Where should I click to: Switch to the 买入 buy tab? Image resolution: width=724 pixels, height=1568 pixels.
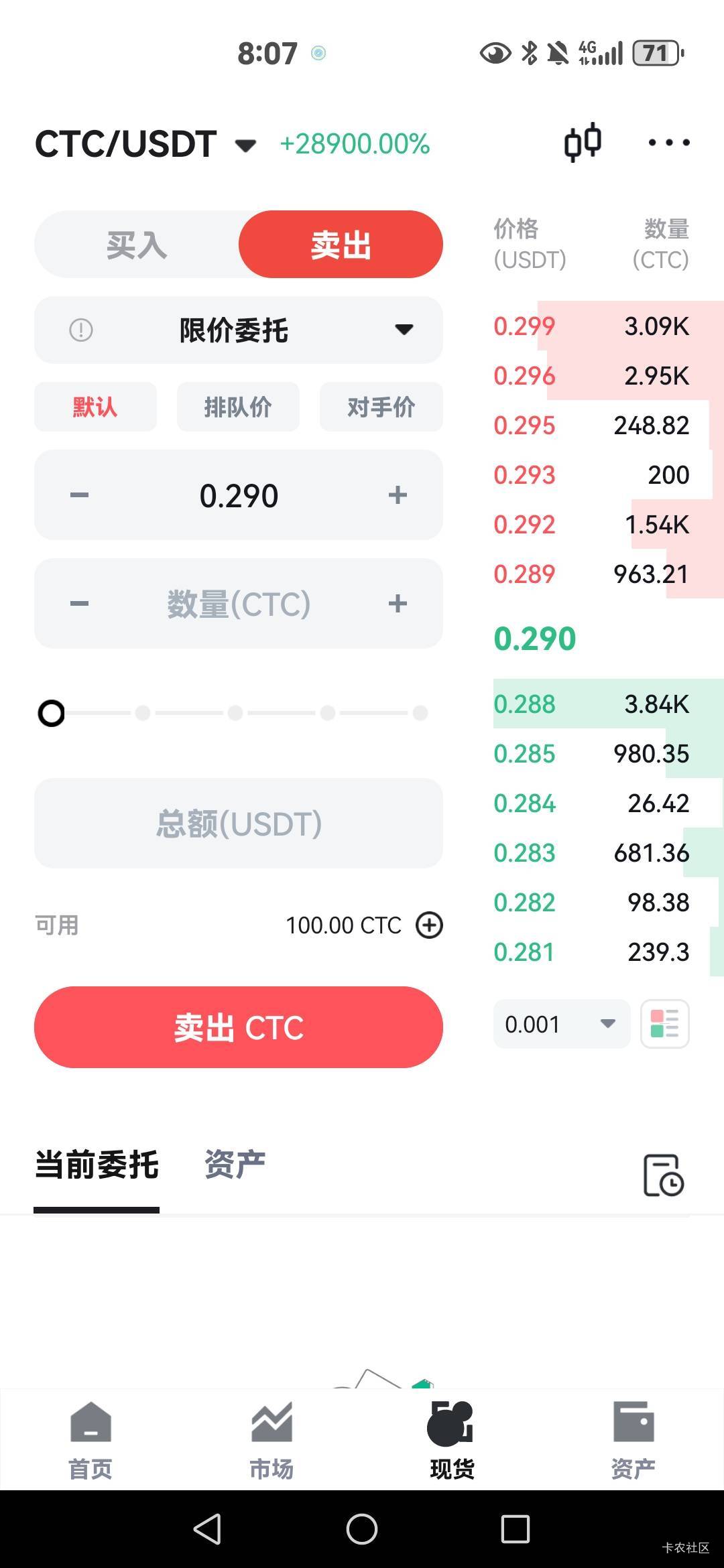[137, 245]
